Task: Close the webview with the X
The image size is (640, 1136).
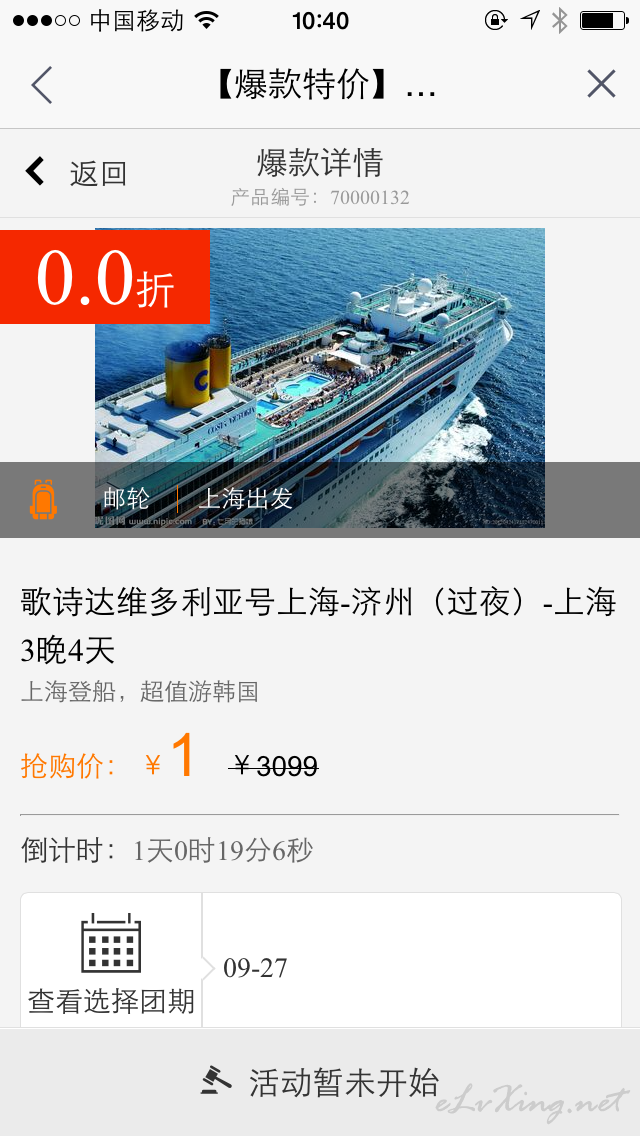Action: (x=601, y=84)
